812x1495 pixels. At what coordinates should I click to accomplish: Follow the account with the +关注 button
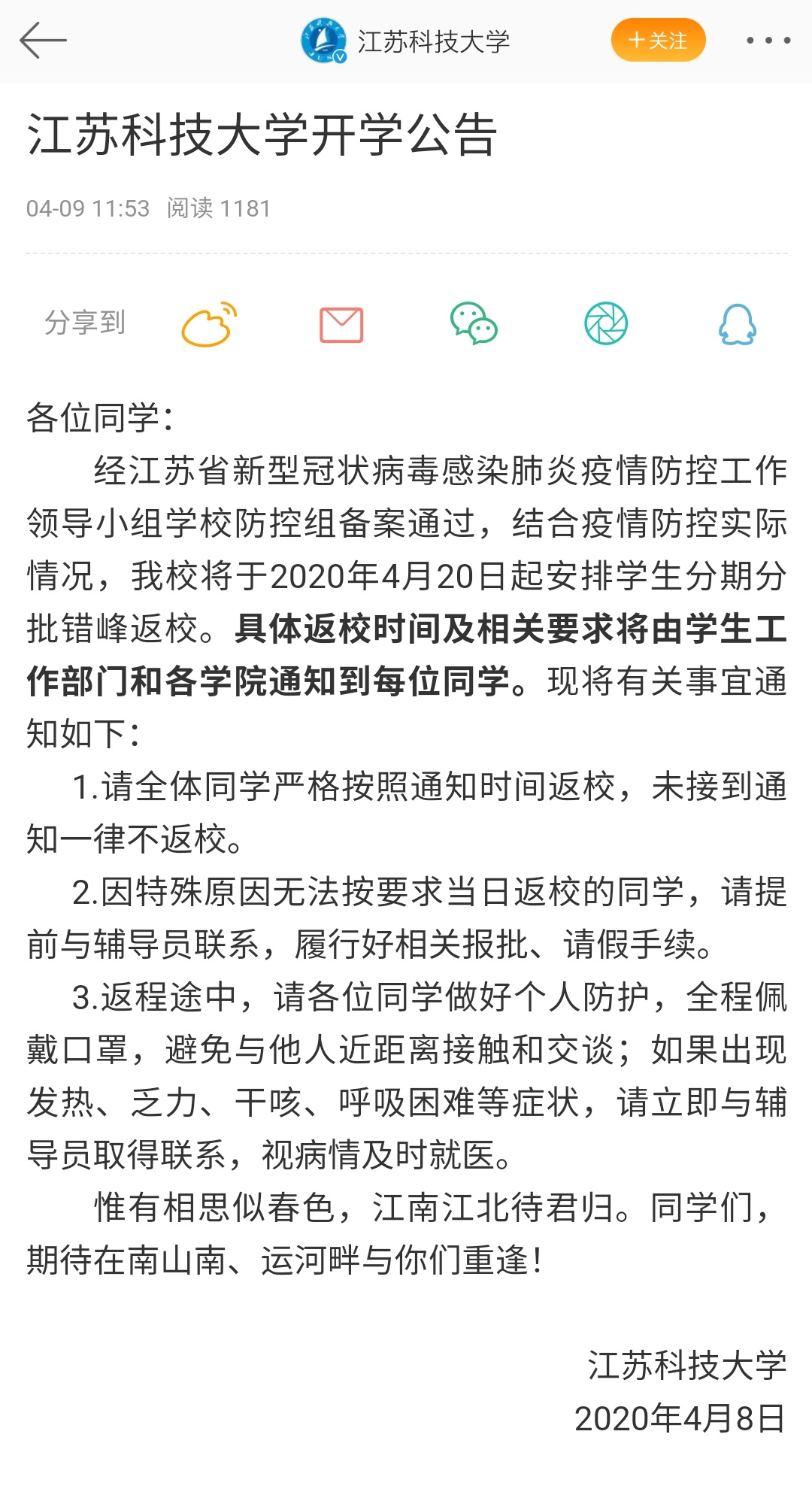tap(658, 40)
